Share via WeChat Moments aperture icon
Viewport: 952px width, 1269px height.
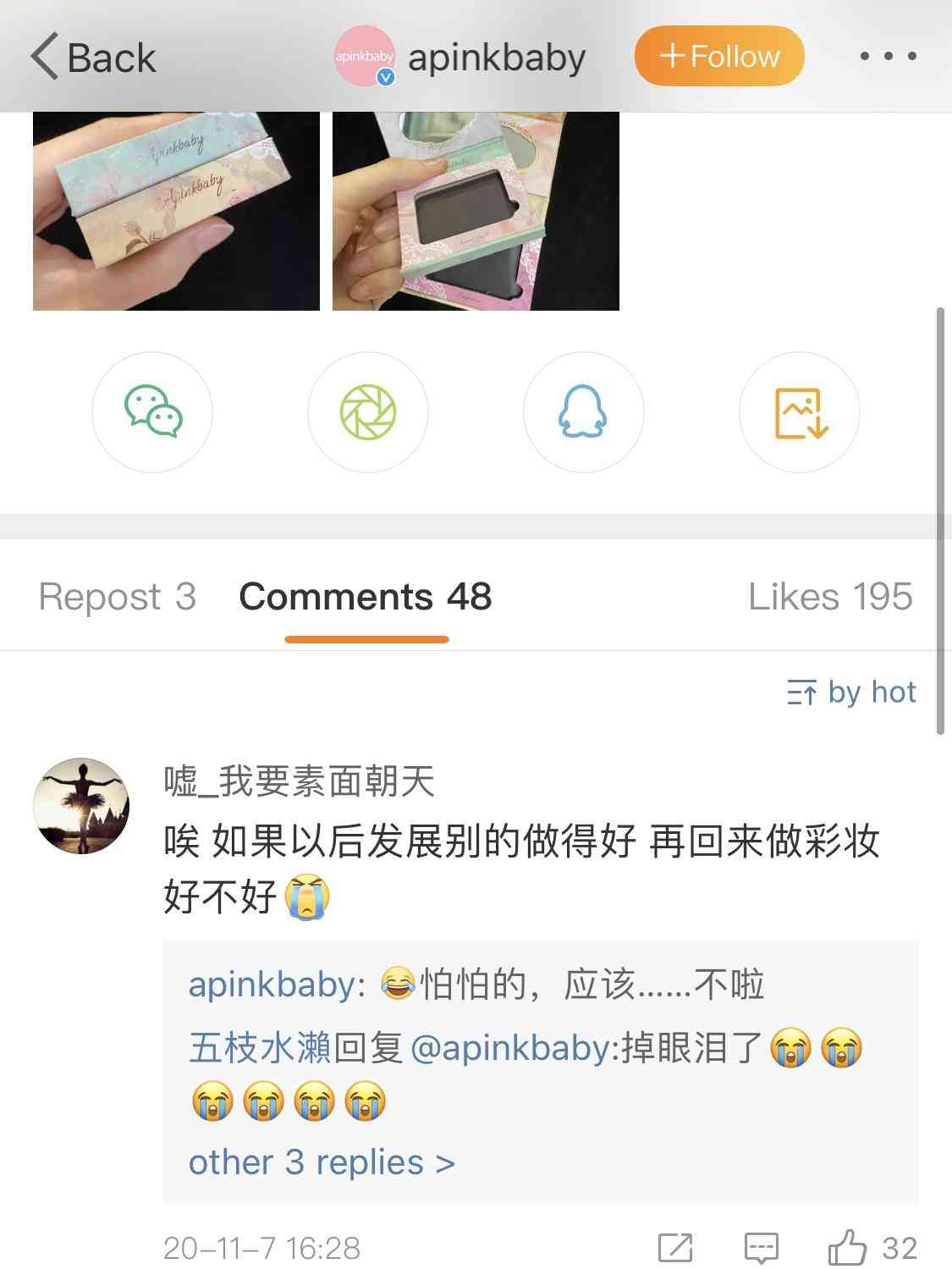pos(367,412)
